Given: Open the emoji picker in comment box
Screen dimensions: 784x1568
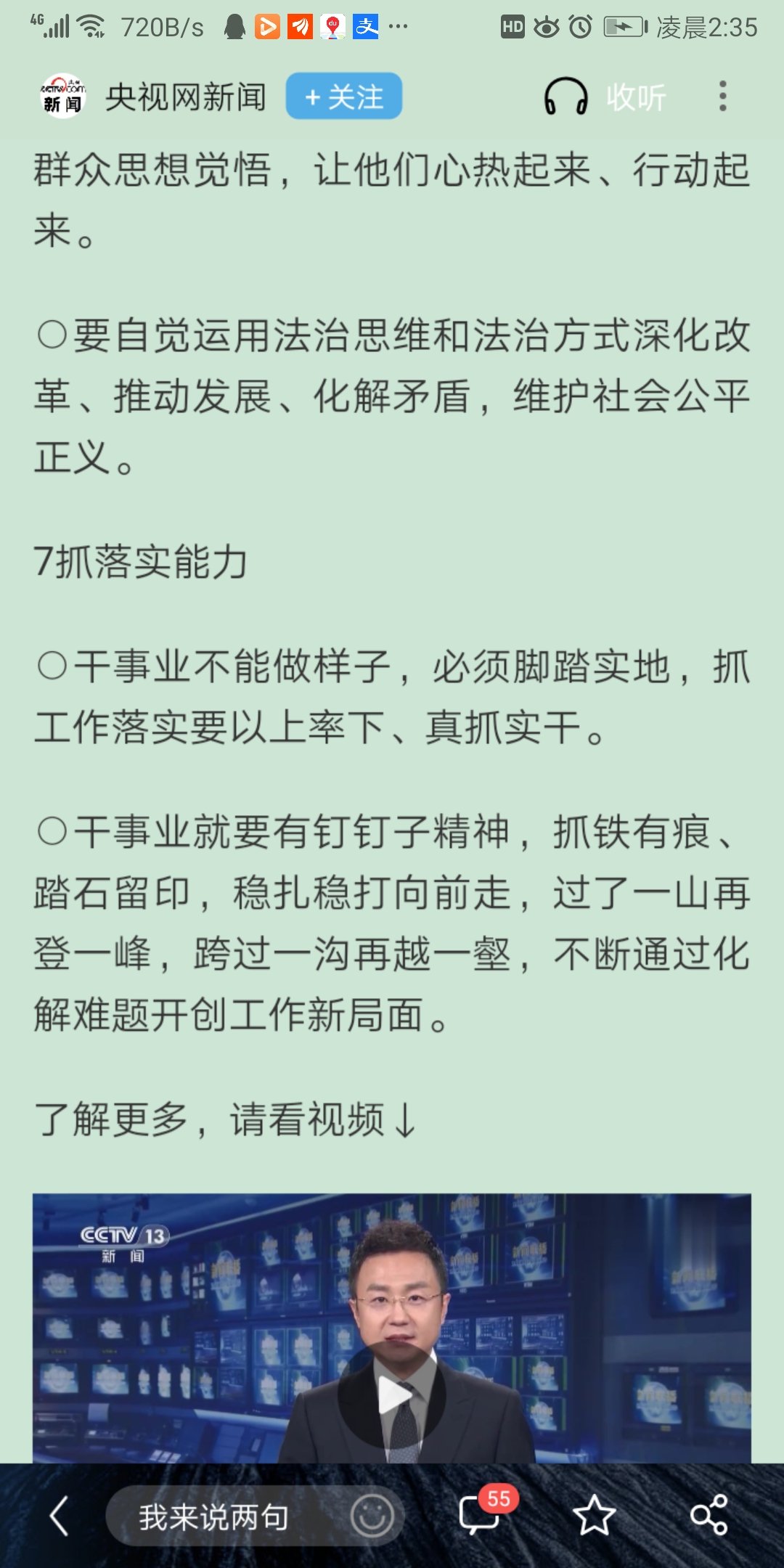Looking at the screenshot, I should point(372,1516).
